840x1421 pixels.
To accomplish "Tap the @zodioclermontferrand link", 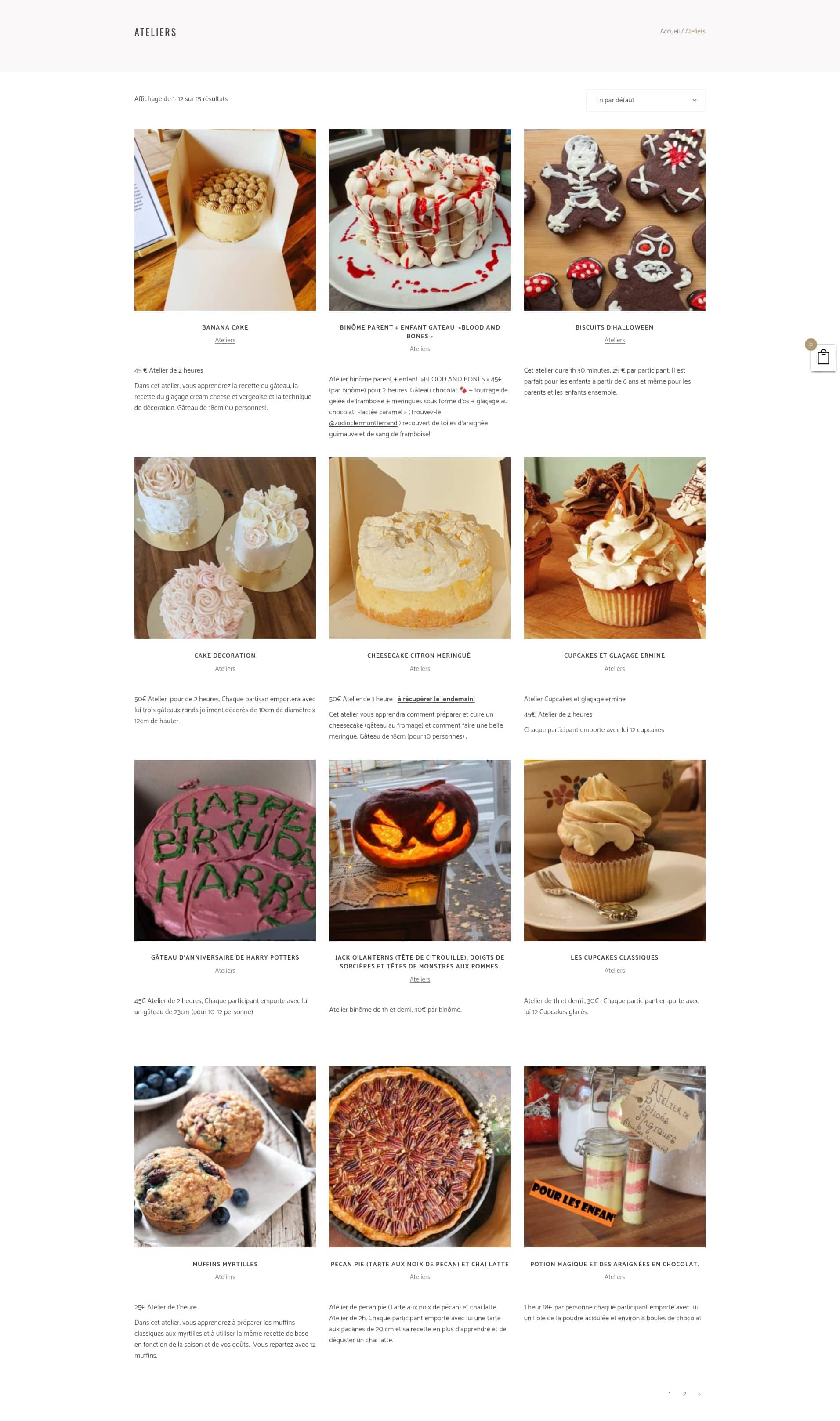I will click(363, 423).
